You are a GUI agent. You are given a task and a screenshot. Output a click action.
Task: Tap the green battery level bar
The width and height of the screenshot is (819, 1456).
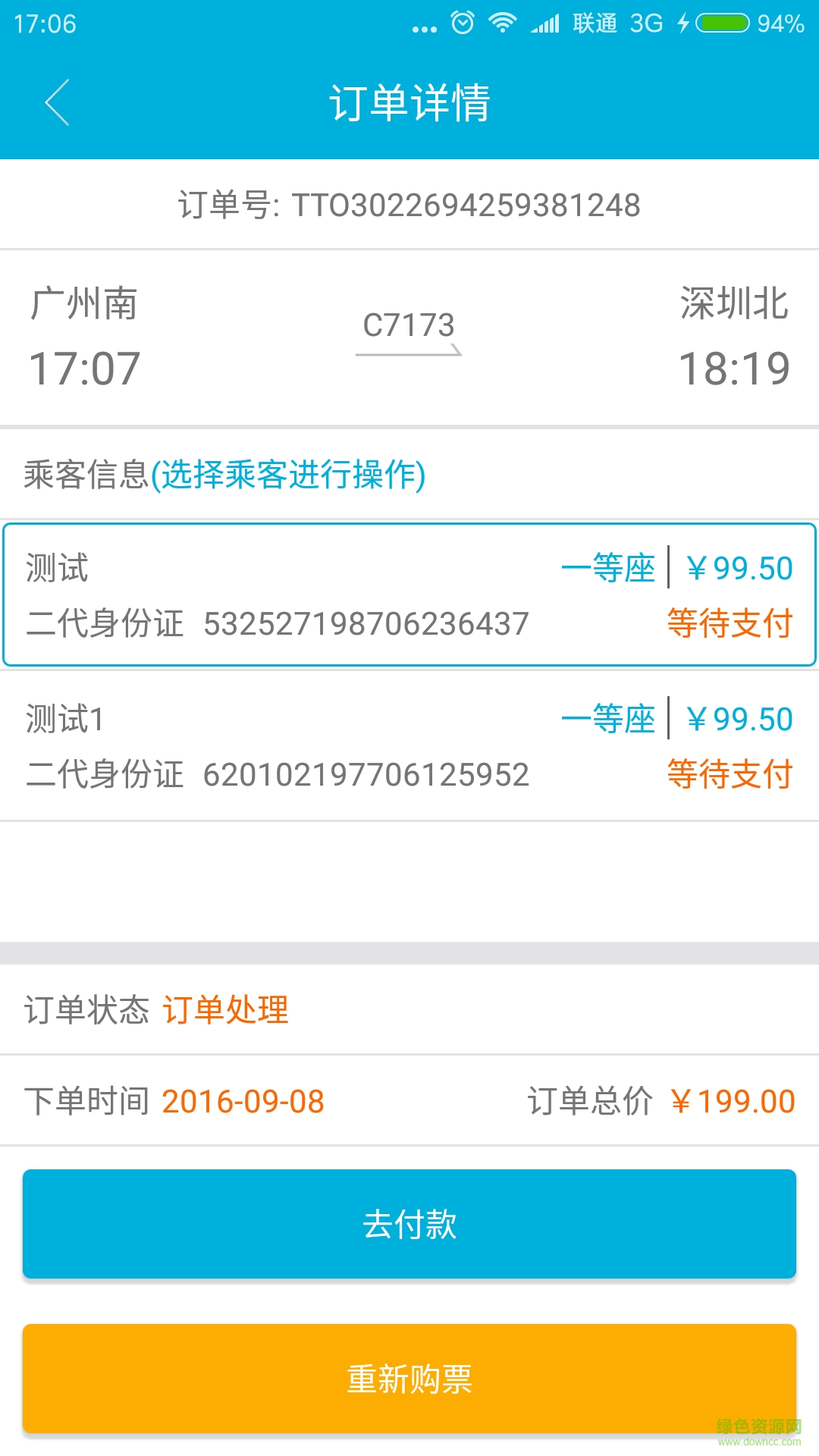coord(720,23)
